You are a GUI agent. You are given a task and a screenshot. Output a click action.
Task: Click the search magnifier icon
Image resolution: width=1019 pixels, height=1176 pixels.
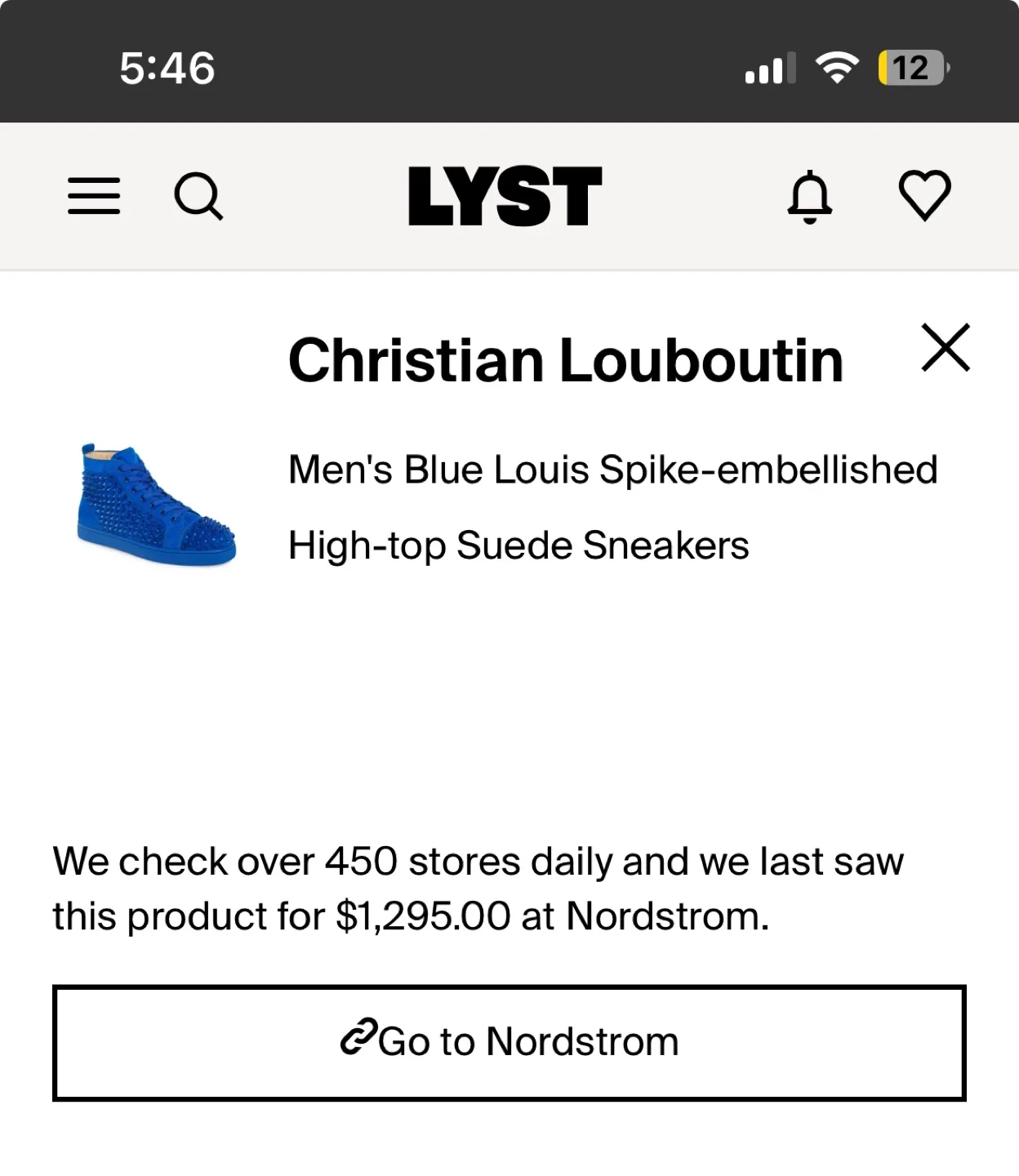199,196
